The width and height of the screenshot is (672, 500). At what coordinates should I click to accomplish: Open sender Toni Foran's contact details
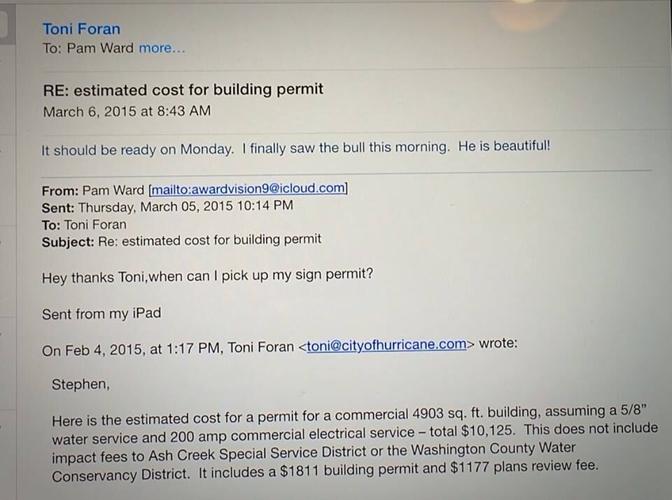[81, 28]
